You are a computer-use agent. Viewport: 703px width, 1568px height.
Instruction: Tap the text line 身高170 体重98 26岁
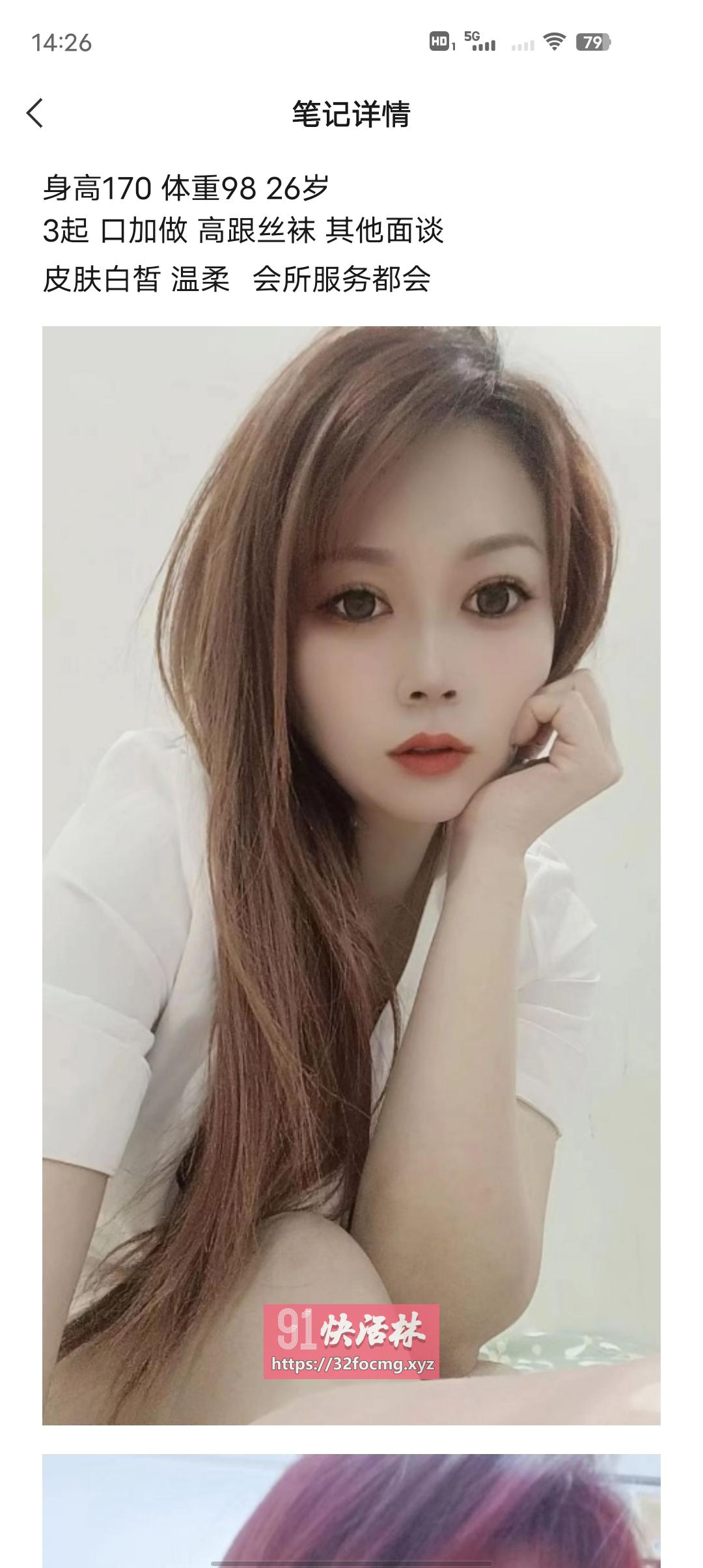(186, 186)
